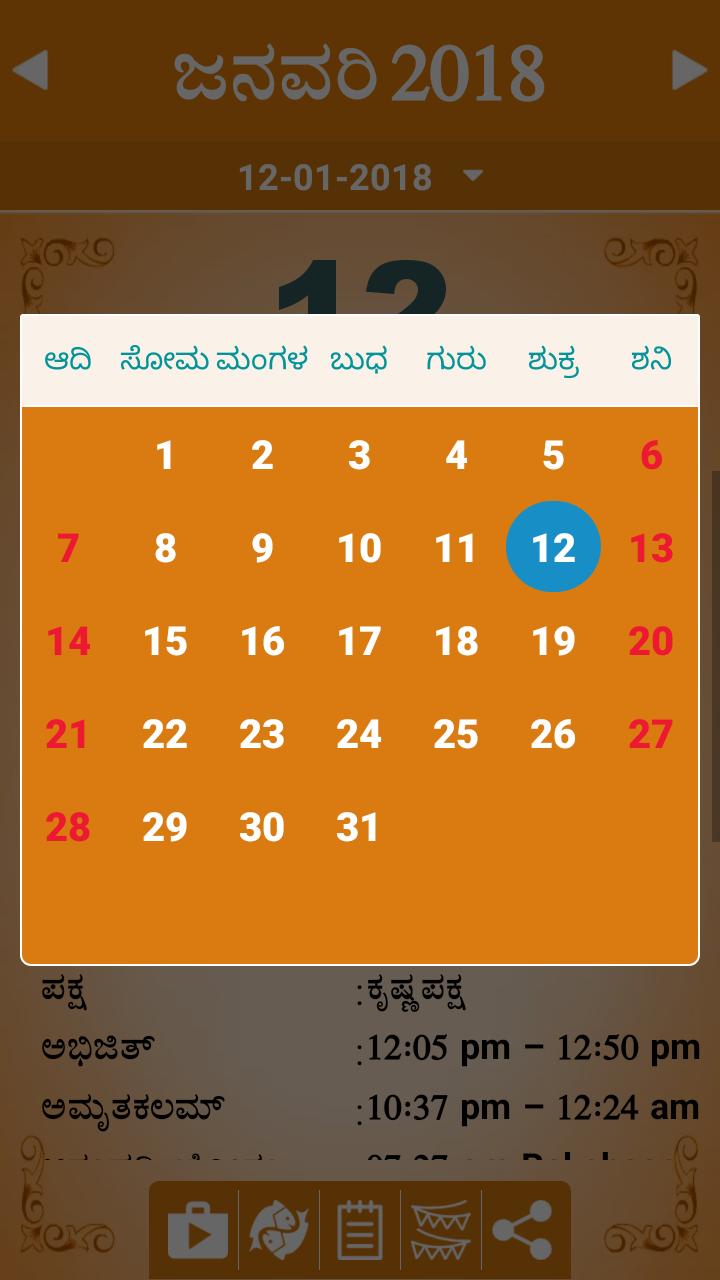Select the highlighted date 12
720x1280 pixels.
point(553,548)
